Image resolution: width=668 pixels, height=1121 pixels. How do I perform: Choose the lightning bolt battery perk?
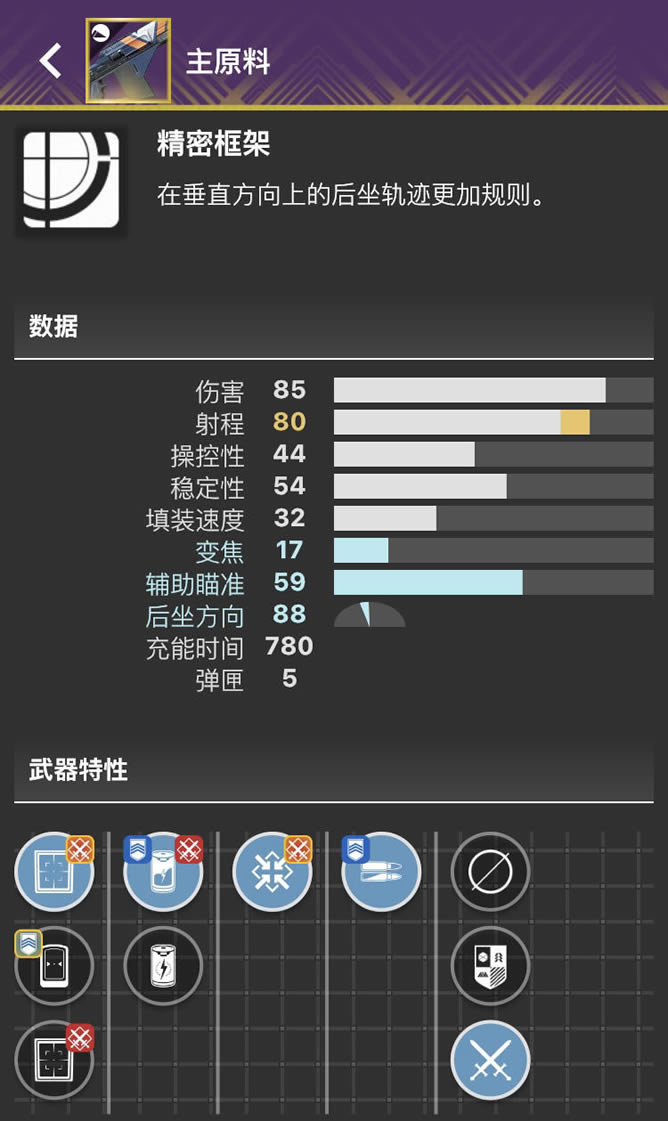(x=163, y=966)
